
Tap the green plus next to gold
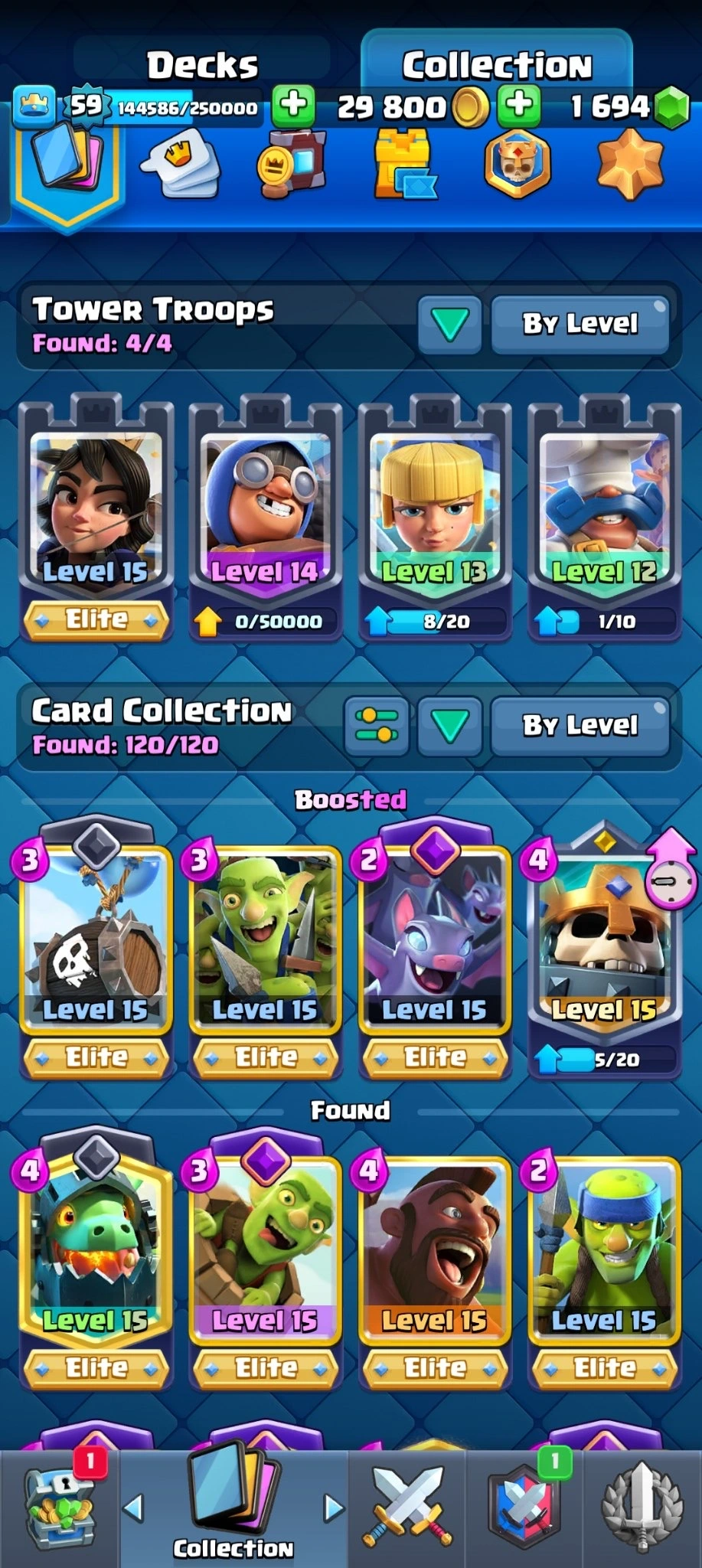[x=520, y=104]
